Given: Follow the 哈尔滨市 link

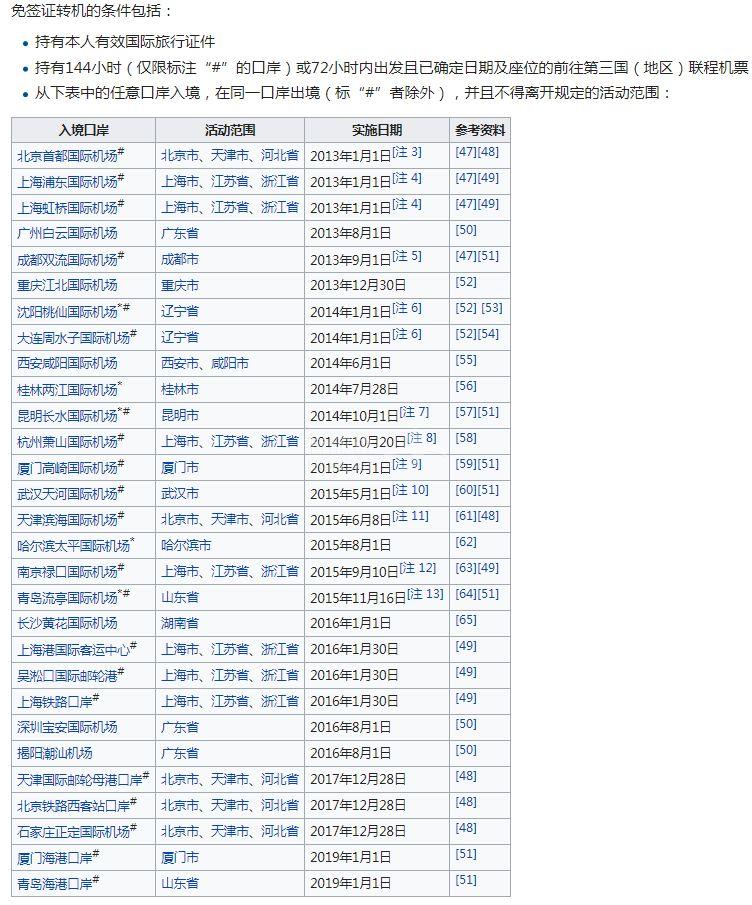Looking at the screenshot, I should 186,545.
